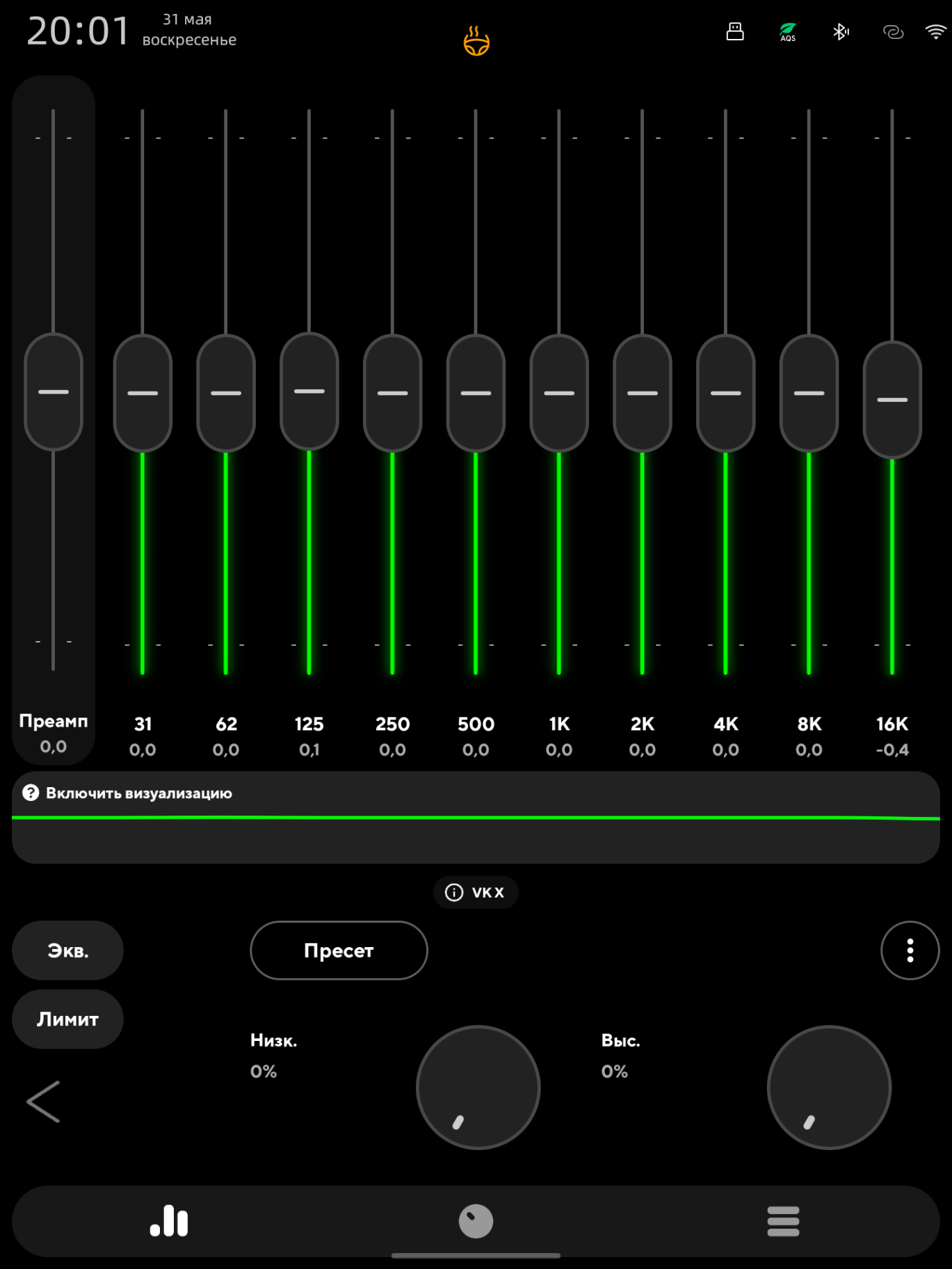Tap the Низк. bass knob

(x=478, y=1087)
